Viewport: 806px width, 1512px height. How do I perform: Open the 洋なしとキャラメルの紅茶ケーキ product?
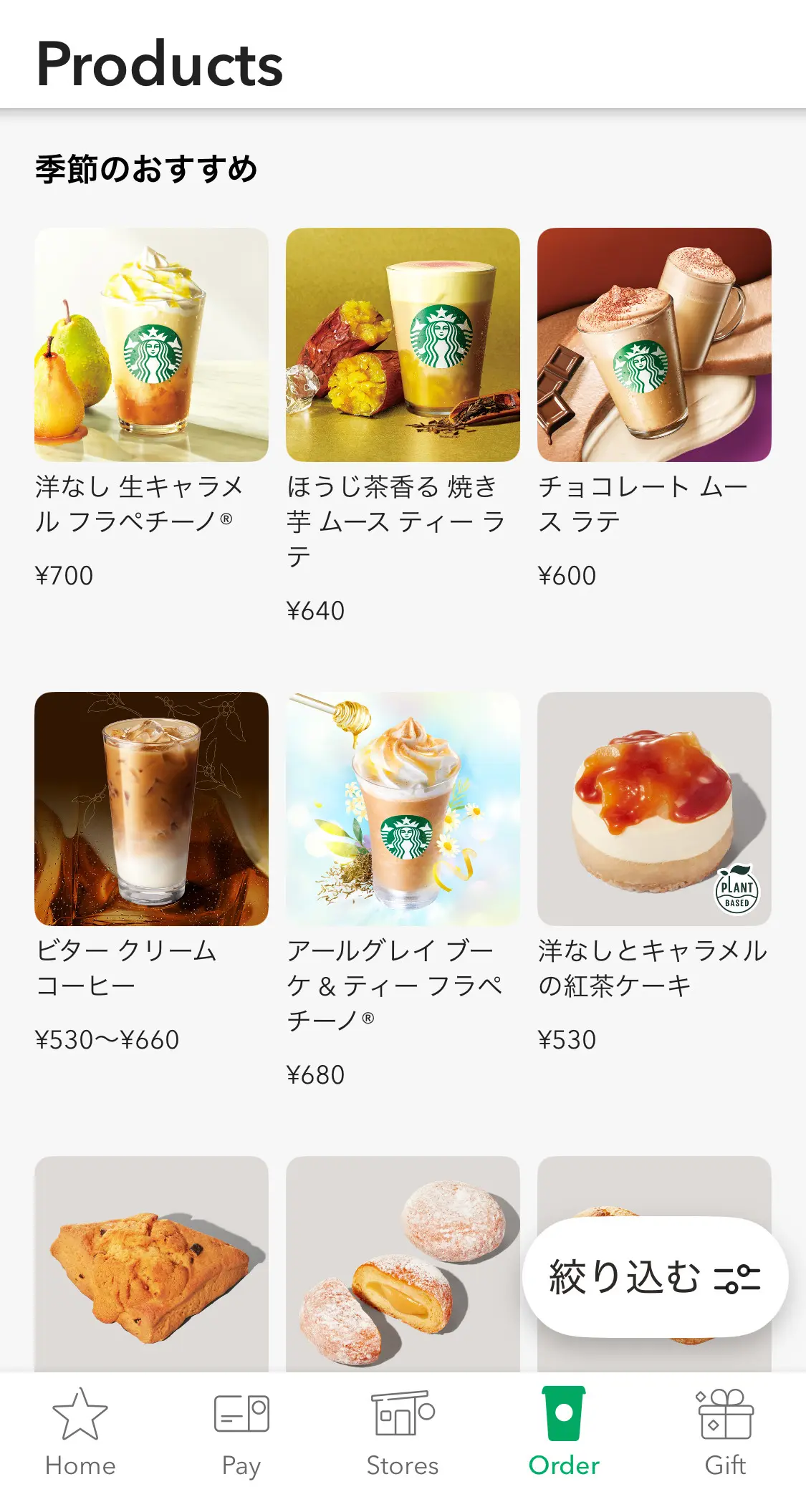click(x=654, y=809)
